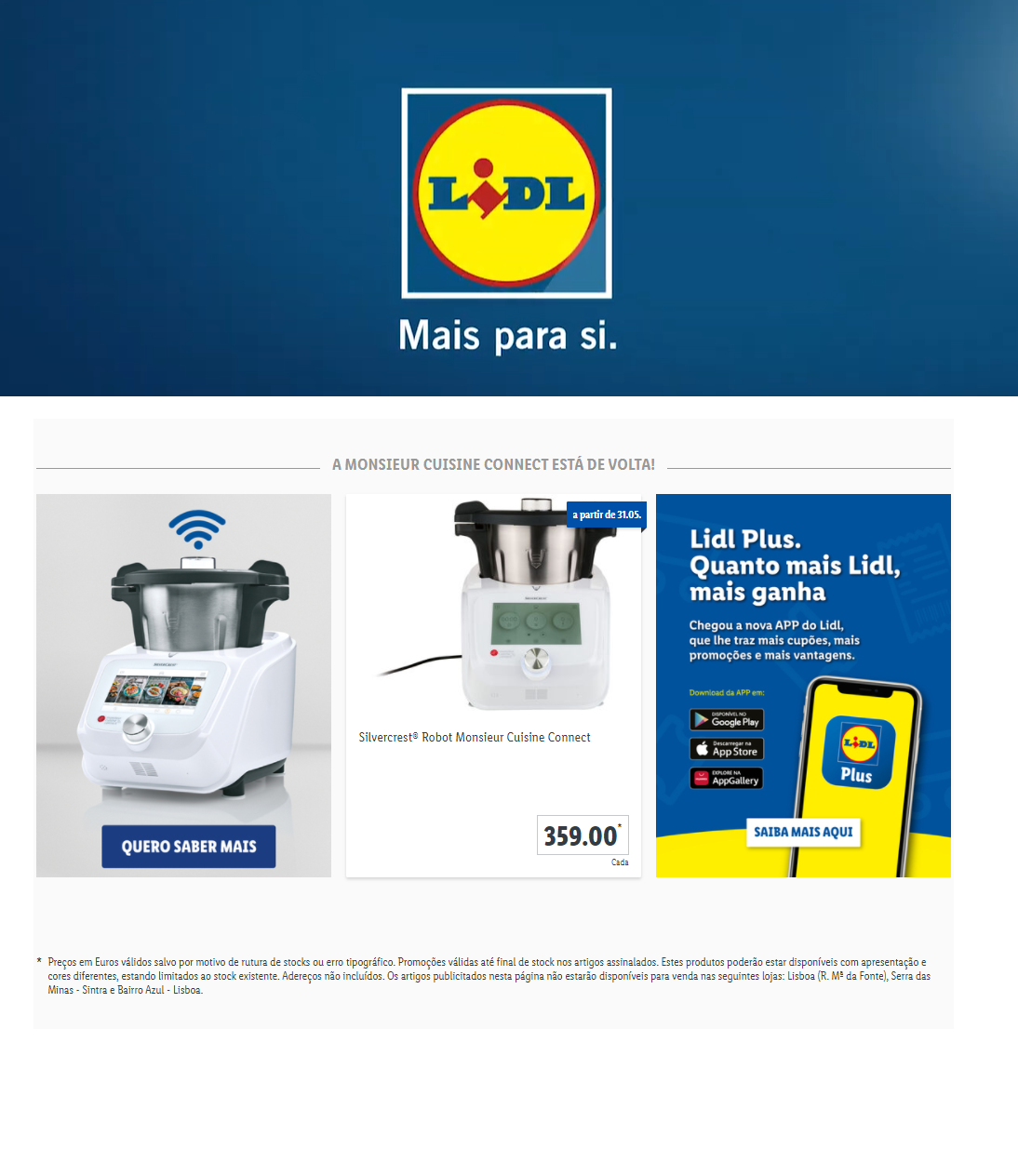Tap Saiba Mais Aqui on Lidl Plus banner
Viewport: 1018px width, 1176px height.
pos(803,832)
